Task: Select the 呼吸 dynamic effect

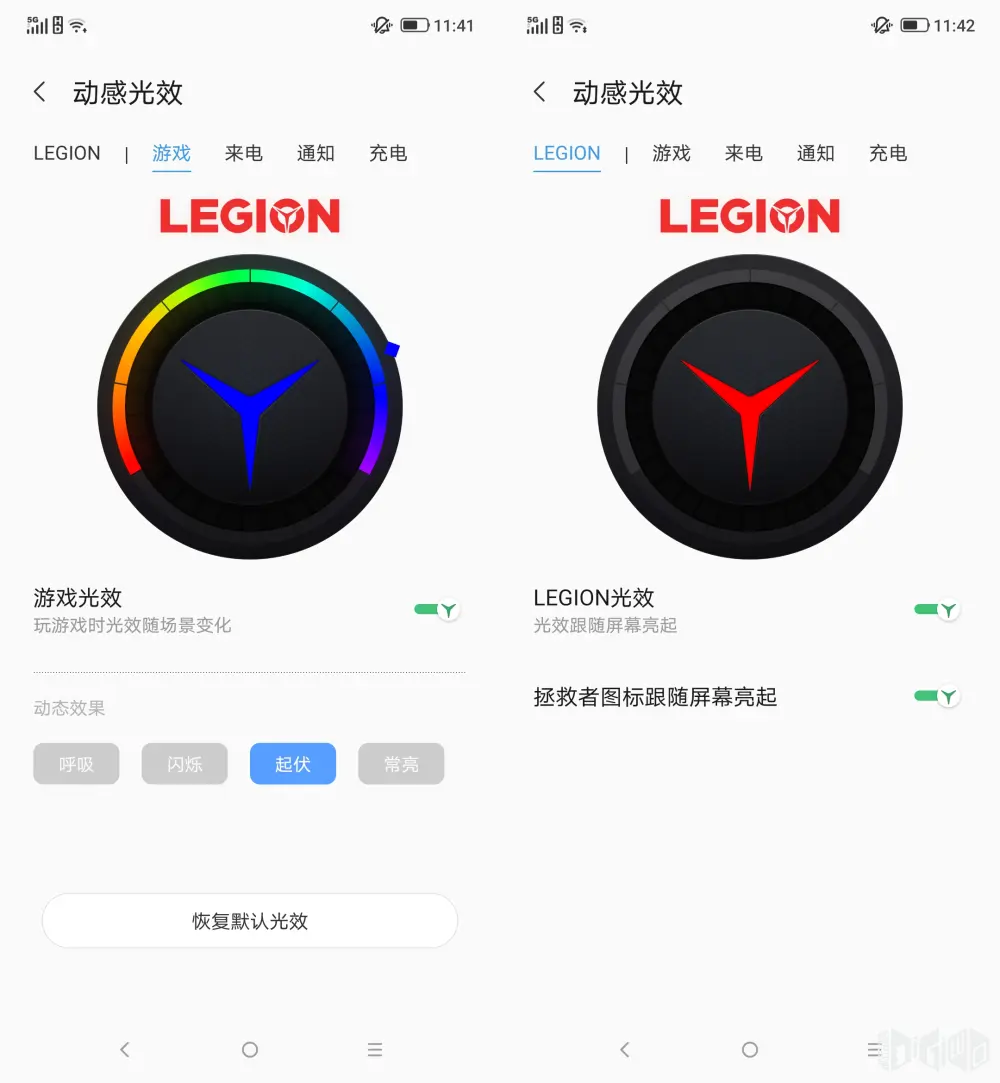Action: pyautogui.click(x=76, y=764)
